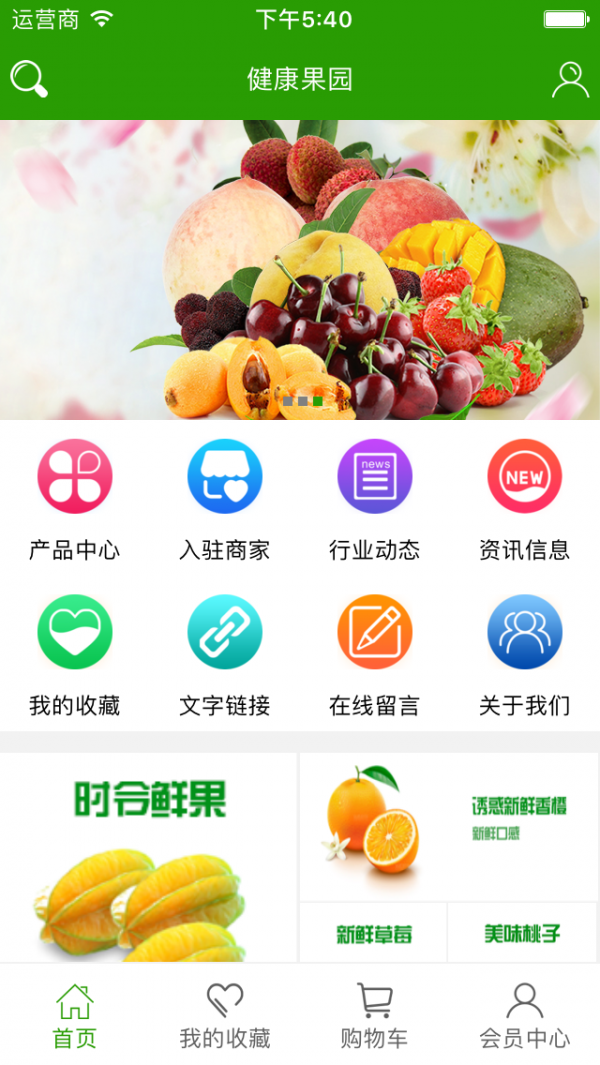Open the user profile icon
The height and width of the screenshot is (1065, 600).
coord(570,79)
